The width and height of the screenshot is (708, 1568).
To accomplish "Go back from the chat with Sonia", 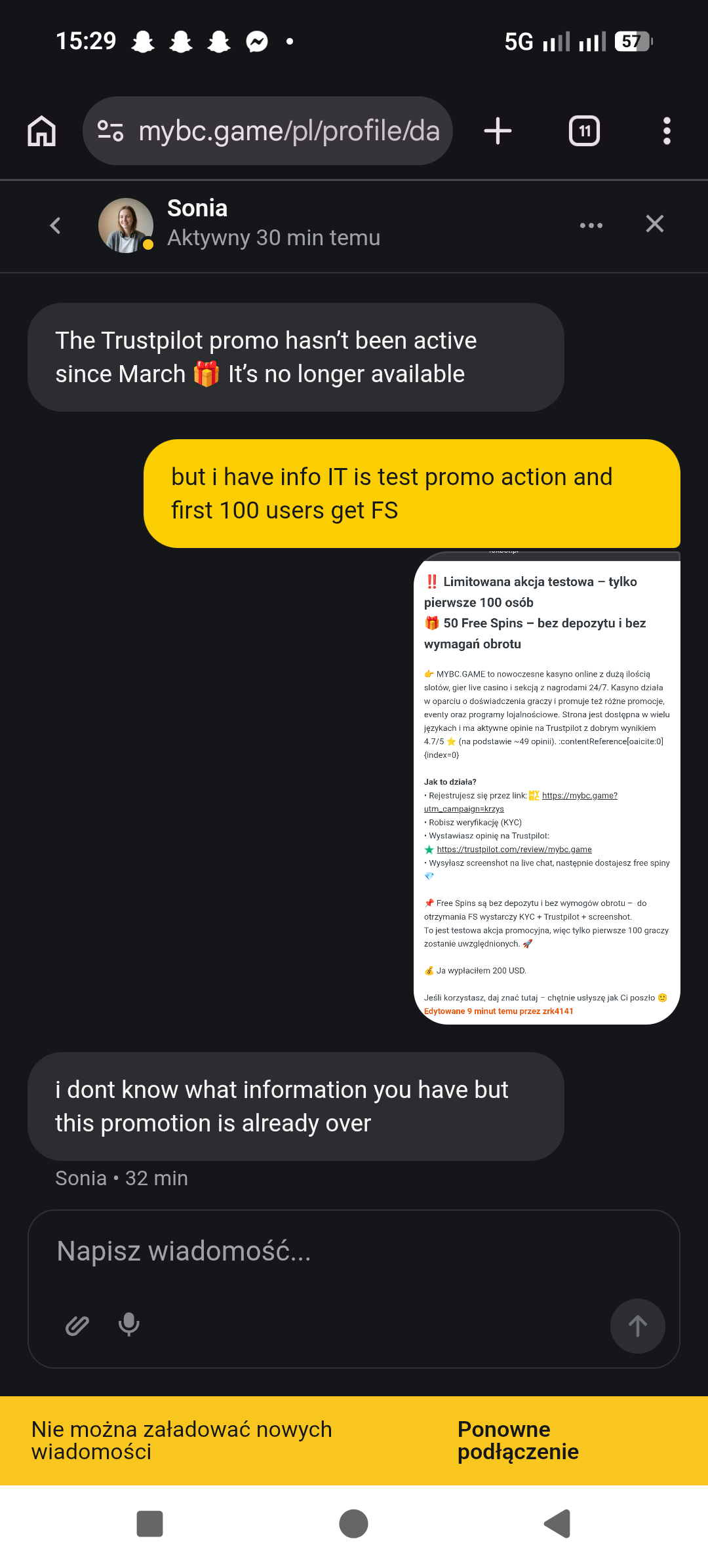I will tap(55, 225).
